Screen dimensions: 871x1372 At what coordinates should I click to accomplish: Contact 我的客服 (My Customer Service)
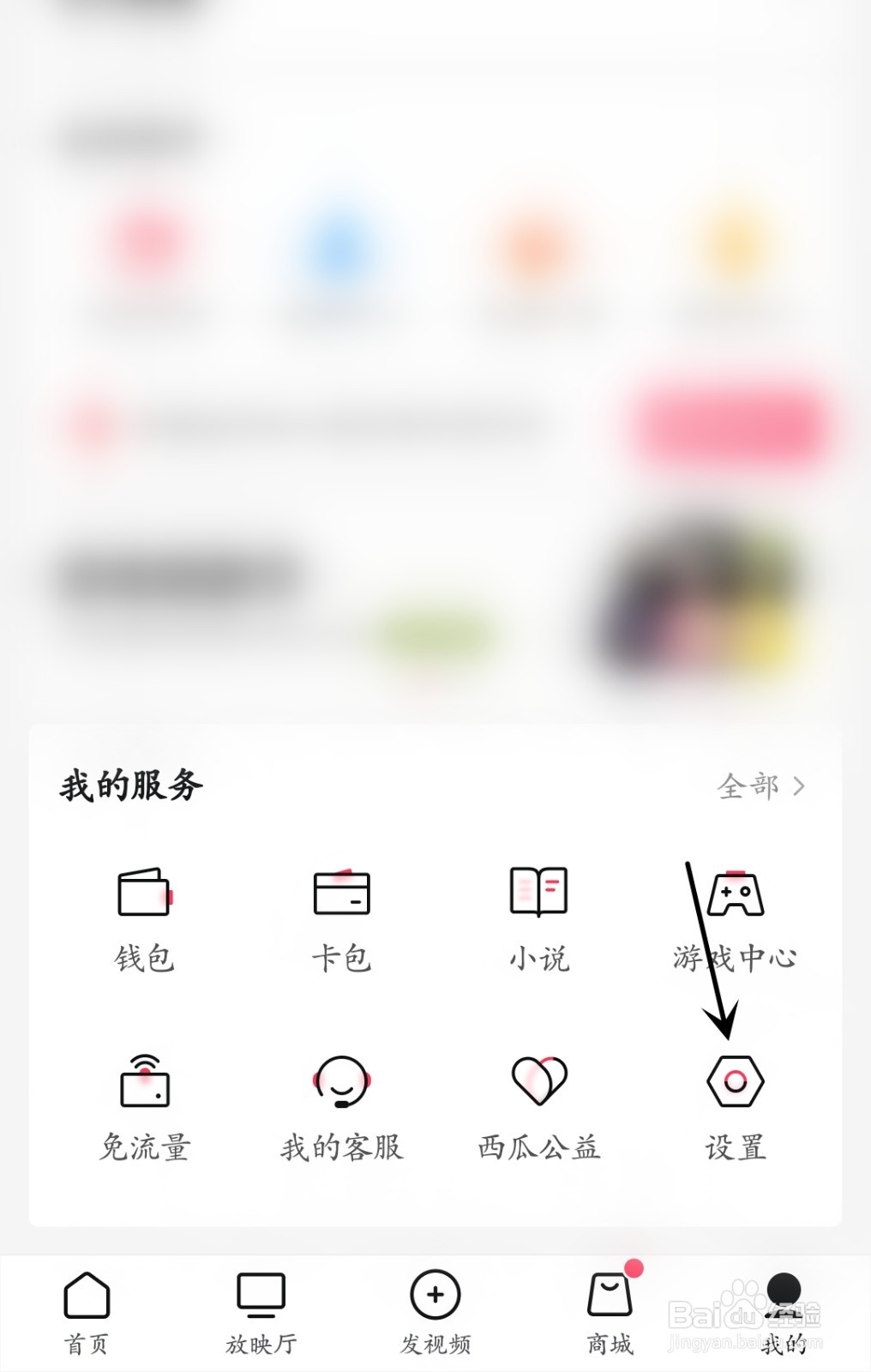341,1146
